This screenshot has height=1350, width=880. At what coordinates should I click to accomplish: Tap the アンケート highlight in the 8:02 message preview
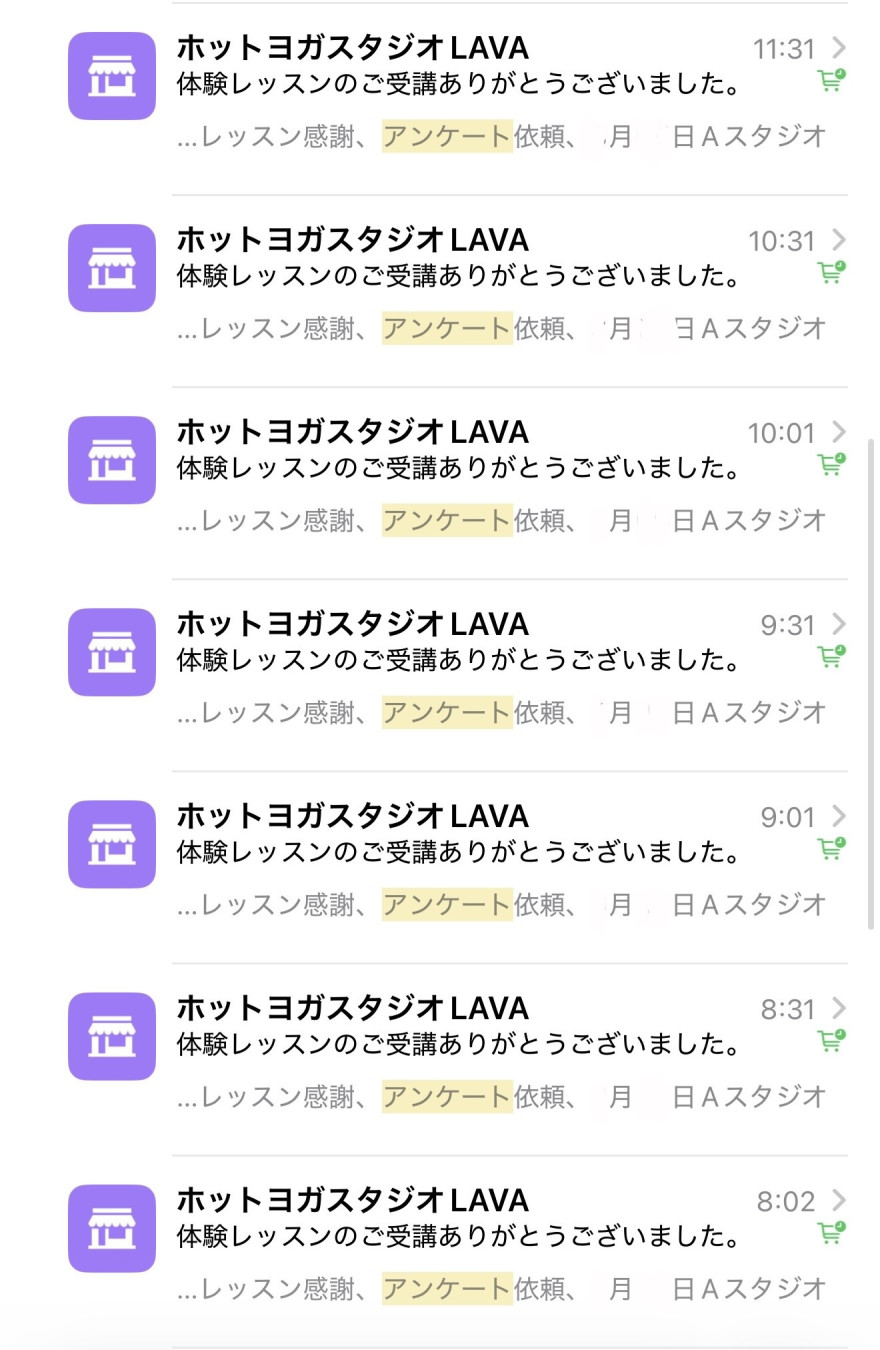pyautogui.click(x=447, y=1289)
